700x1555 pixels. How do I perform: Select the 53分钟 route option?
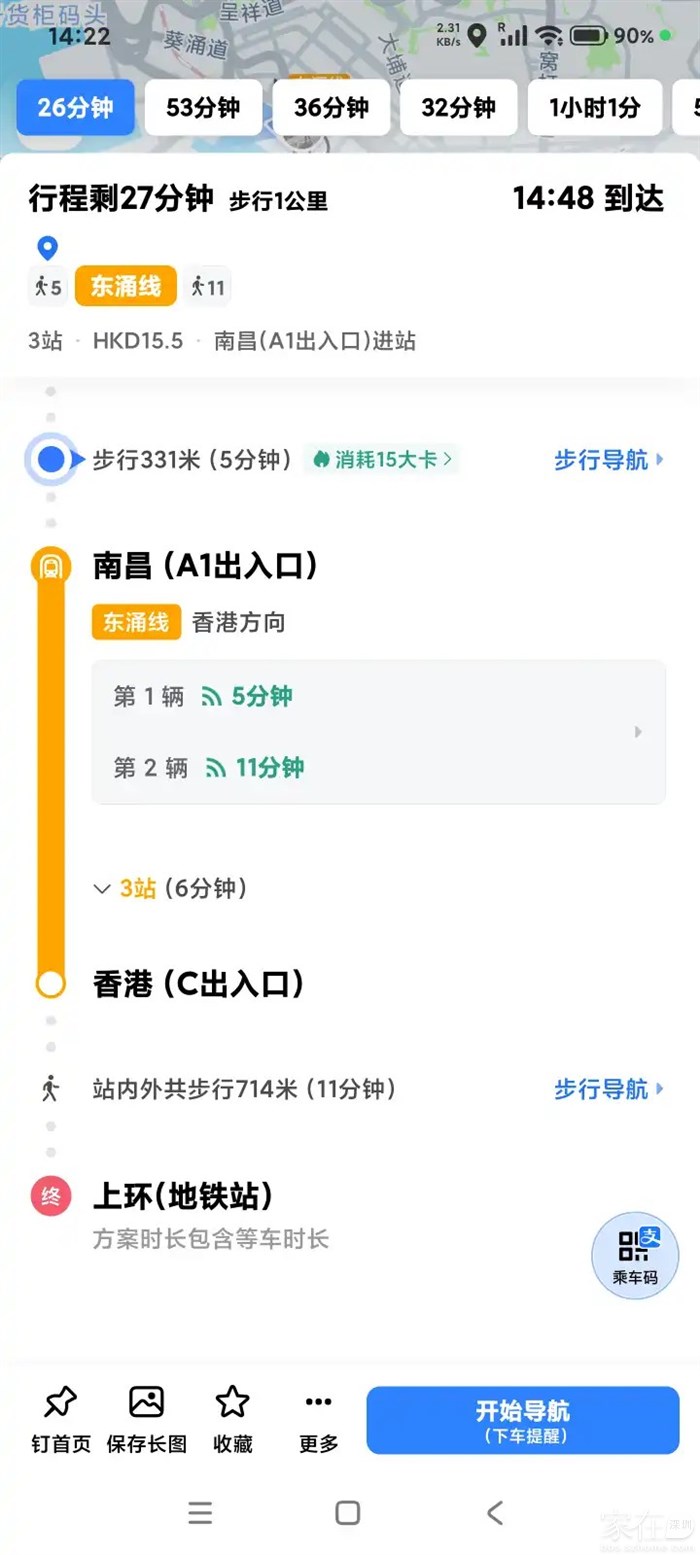click(203, 108)
